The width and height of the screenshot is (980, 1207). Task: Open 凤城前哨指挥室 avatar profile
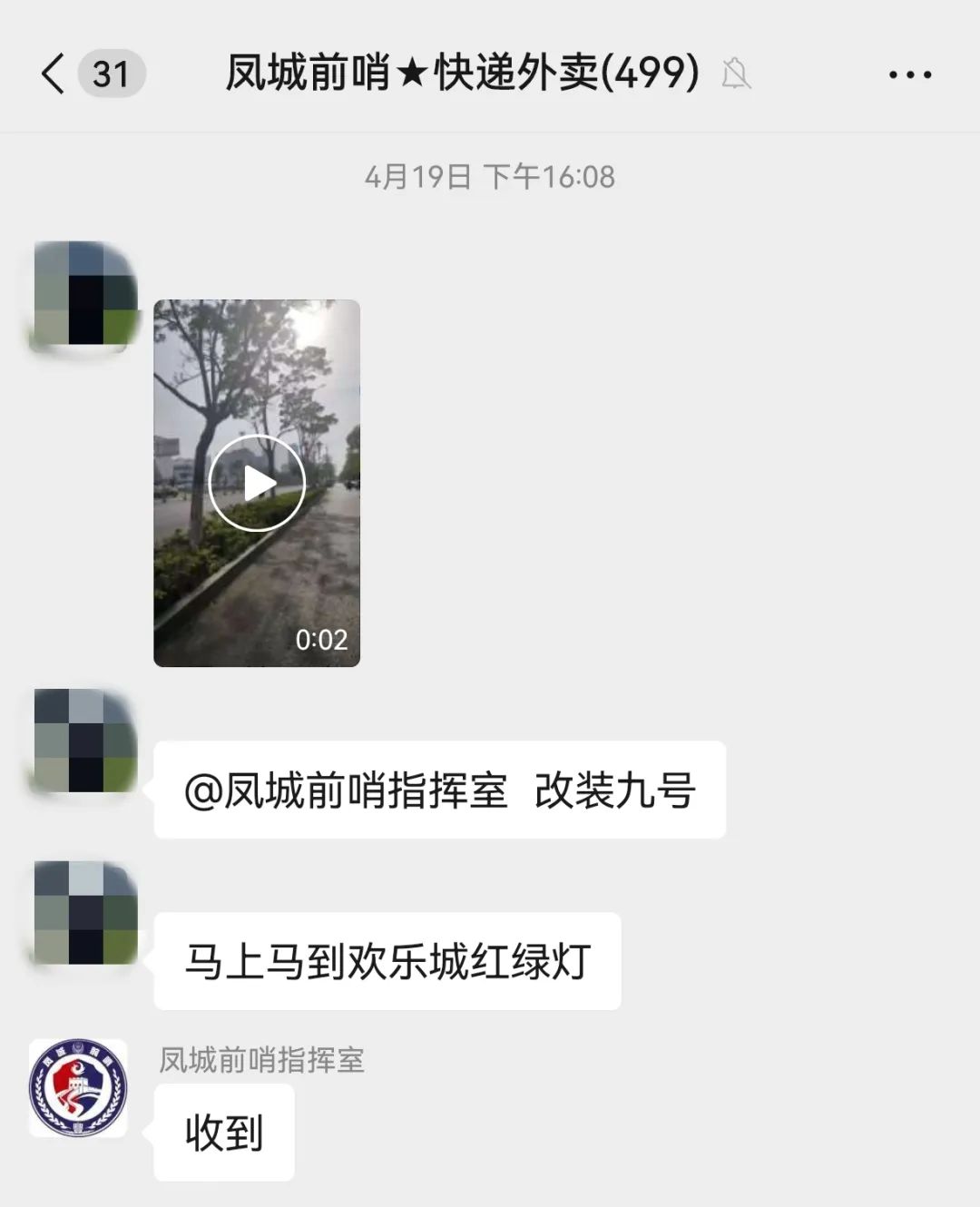(x=78, y=1088)
